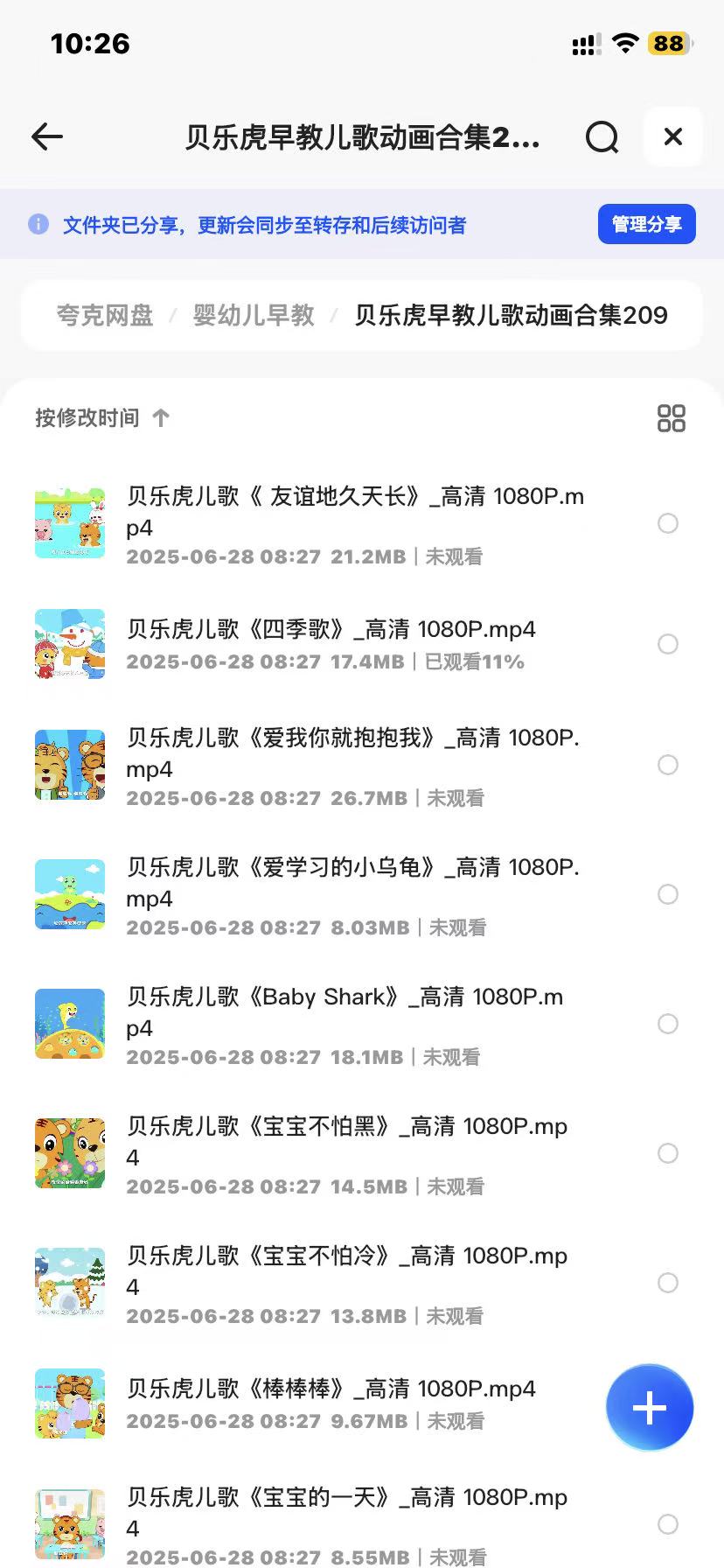724x1568 pixels.
Task: Open the video《棒棒棒》
Action: [331, 1389]
